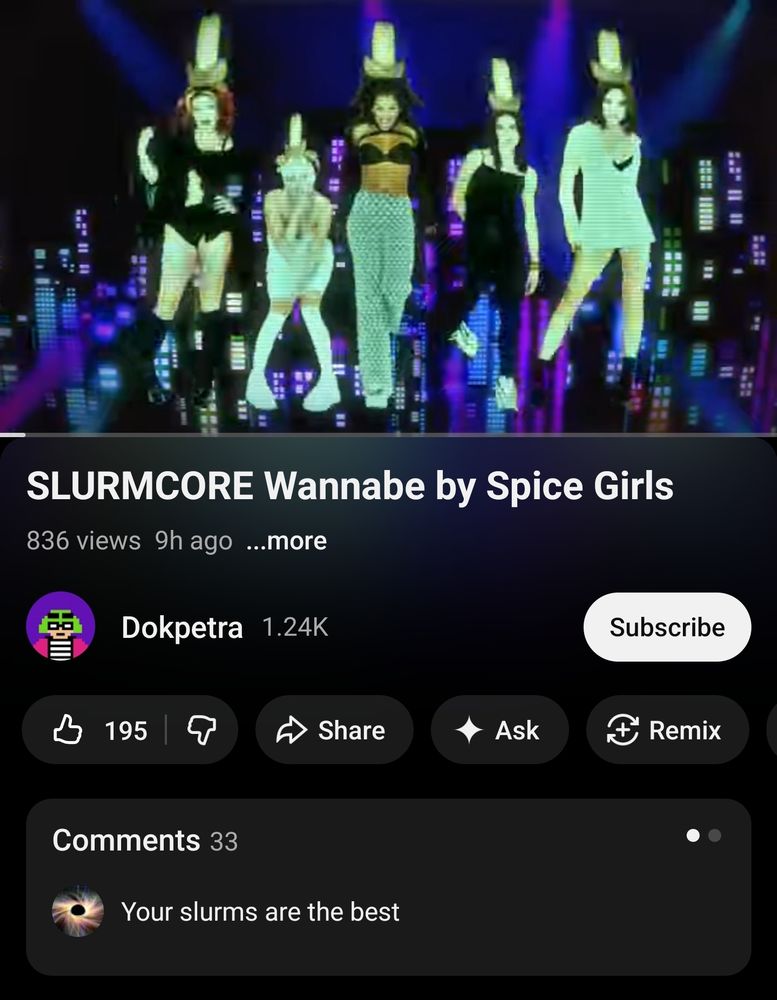The width and height of the screenshot is (777, 1000).
Task: Expand the description with ...more
Action: tap(286, 541)
